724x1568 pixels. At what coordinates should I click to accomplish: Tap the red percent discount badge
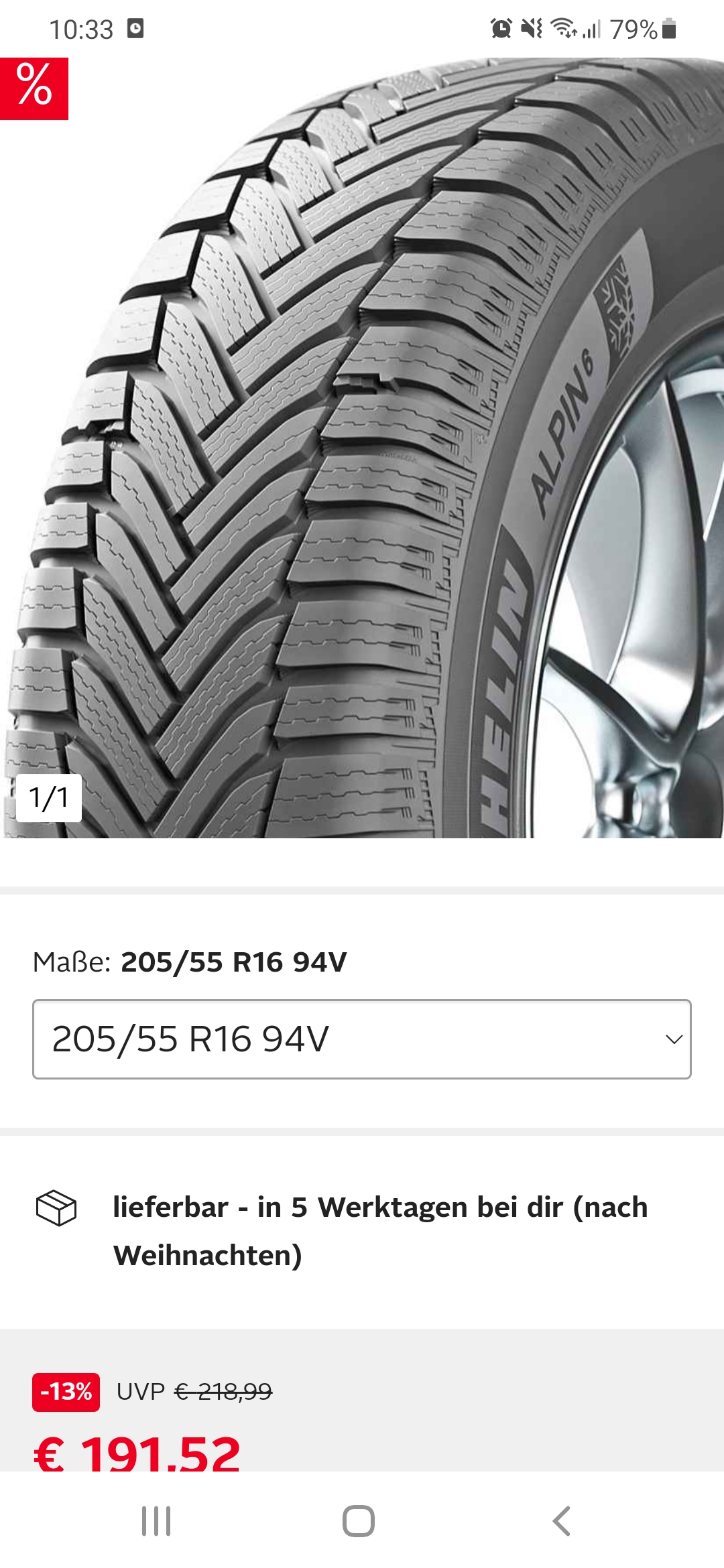pos(35,89)
